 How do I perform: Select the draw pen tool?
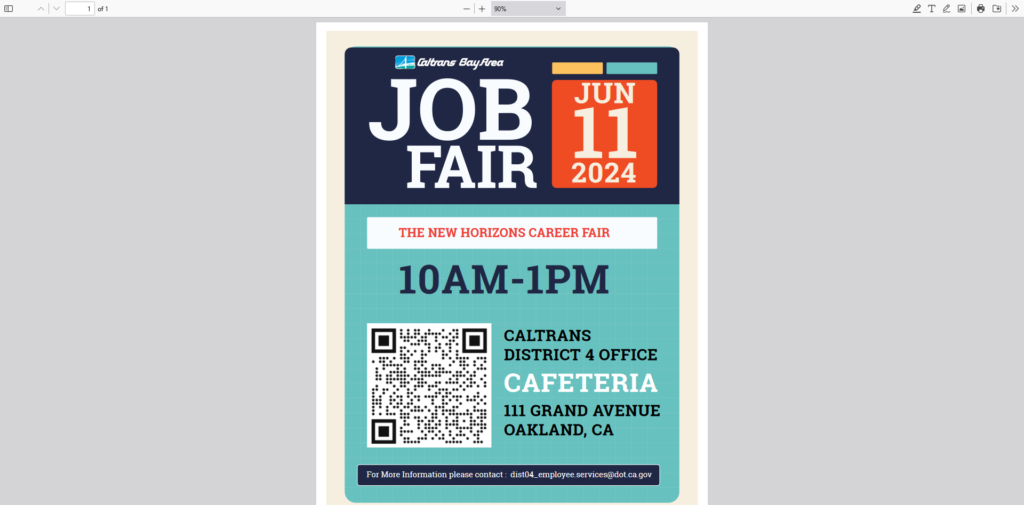coord(946,8)
